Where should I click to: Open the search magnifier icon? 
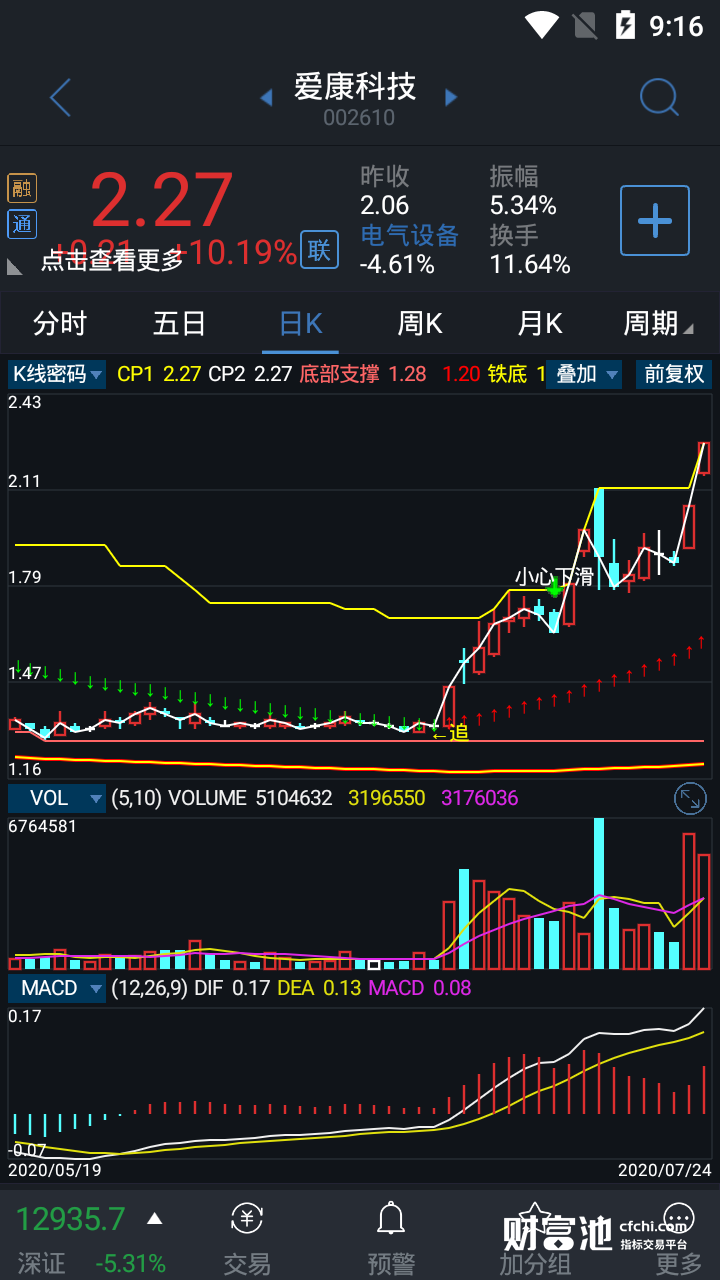point(659,98)
